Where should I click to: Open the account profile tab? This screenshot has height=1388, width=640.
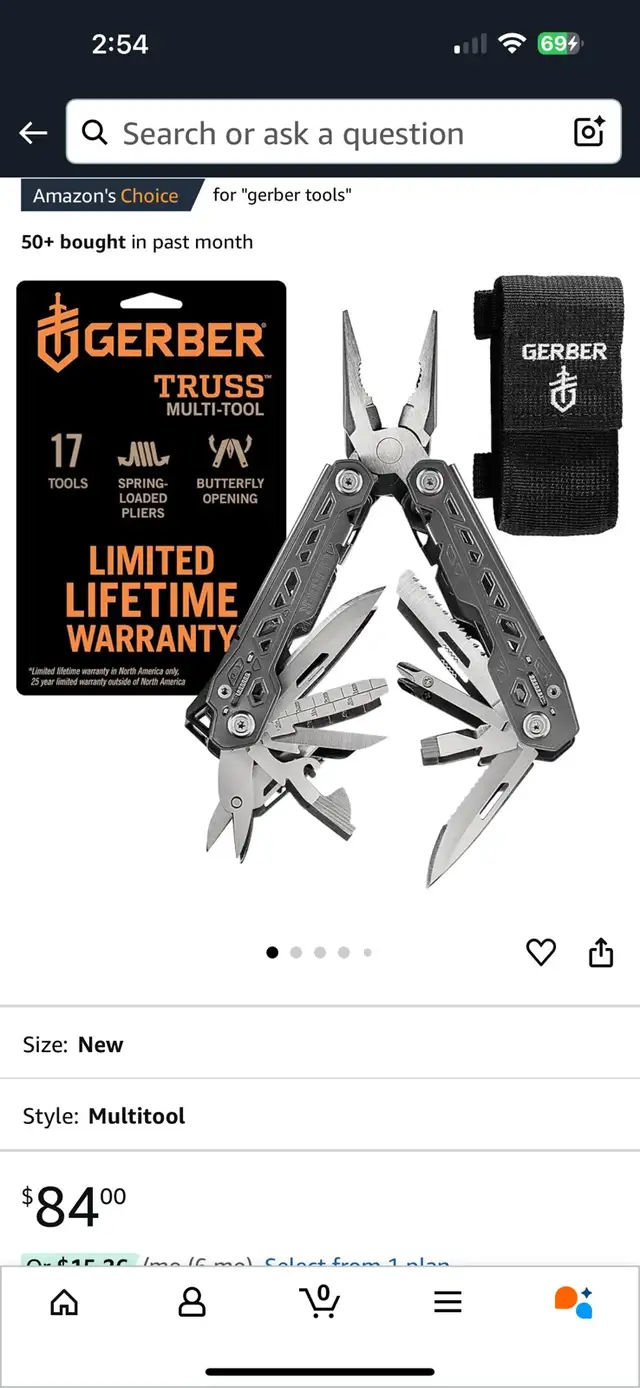(x=191, y=1301)
